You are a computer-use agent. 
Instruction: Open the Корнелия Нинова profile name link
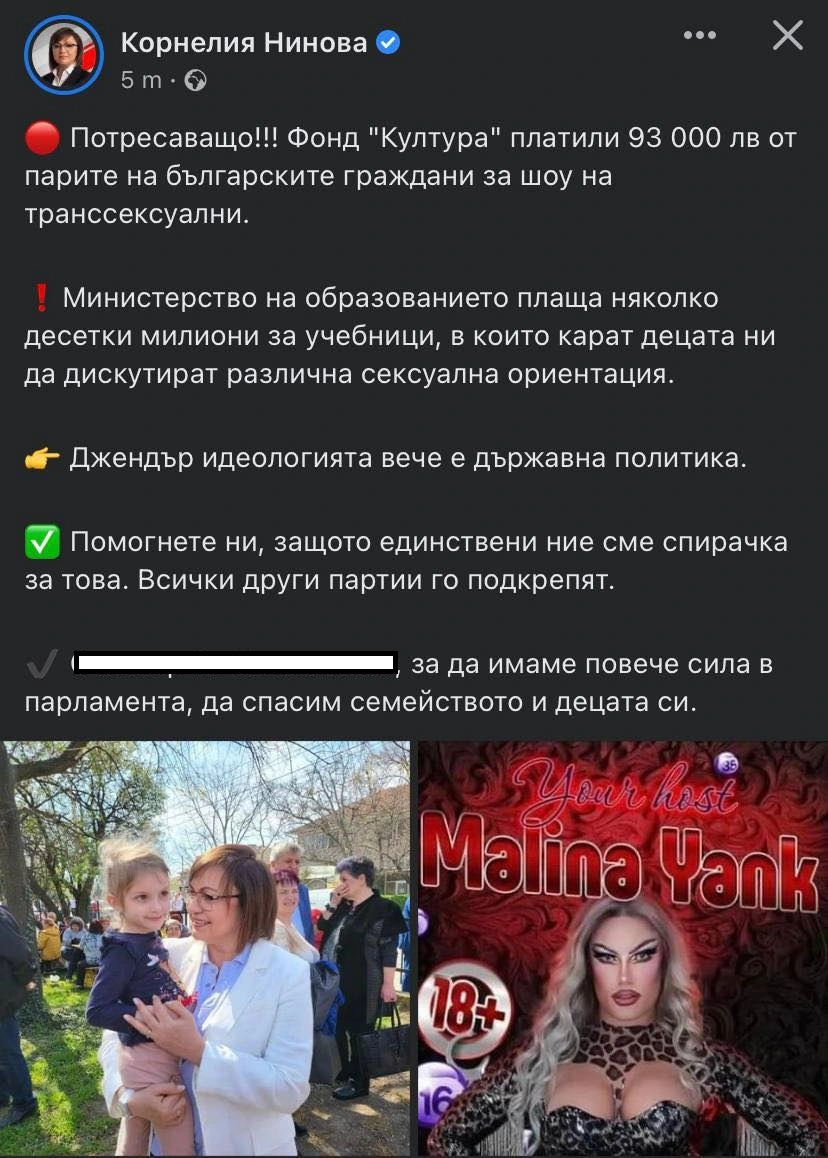click(x=244, y=42)
